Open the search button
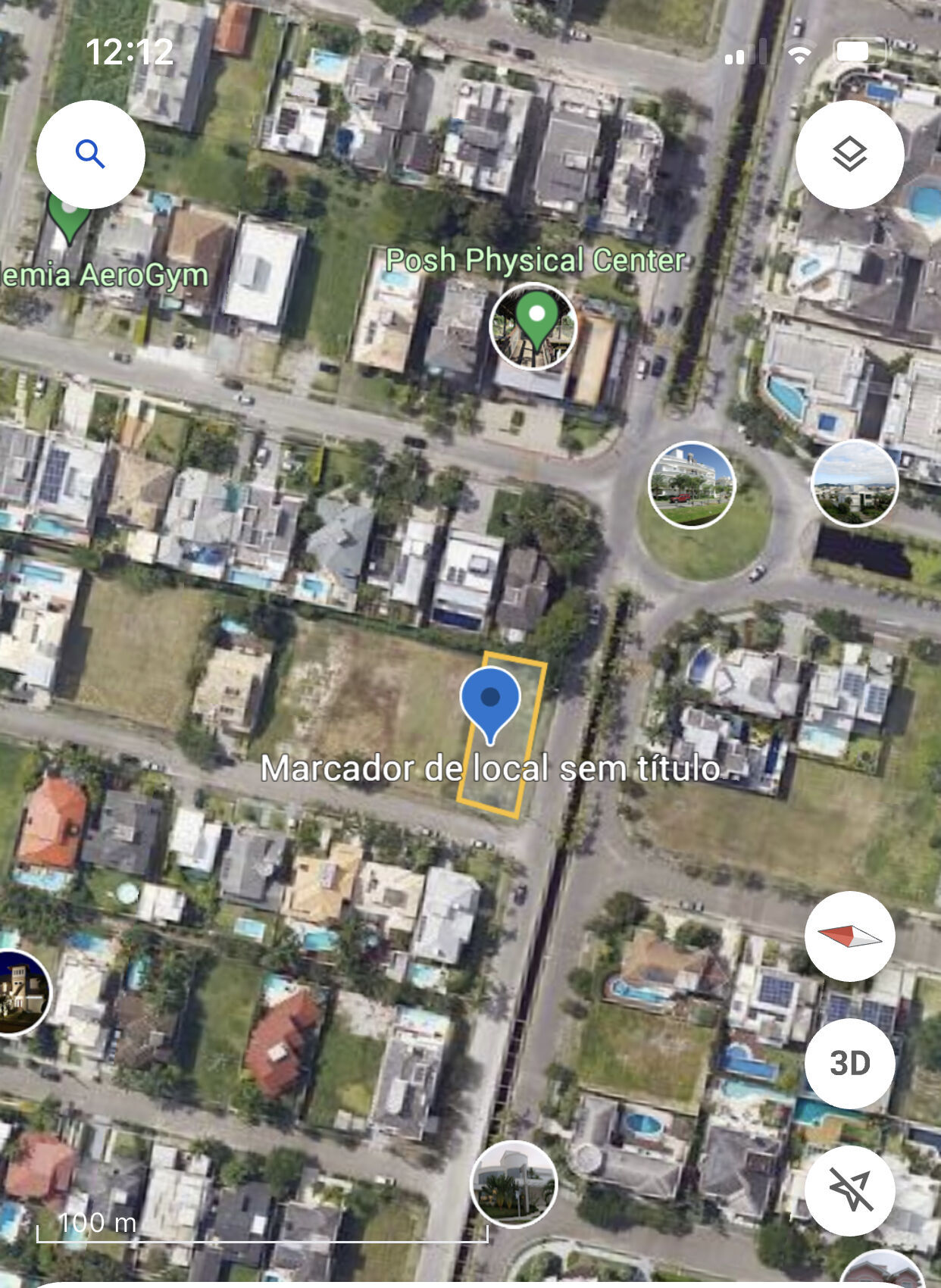Image resolution: width=941 pixels, height=1288 pixels. pyautogui.click(x=90, y=155)
